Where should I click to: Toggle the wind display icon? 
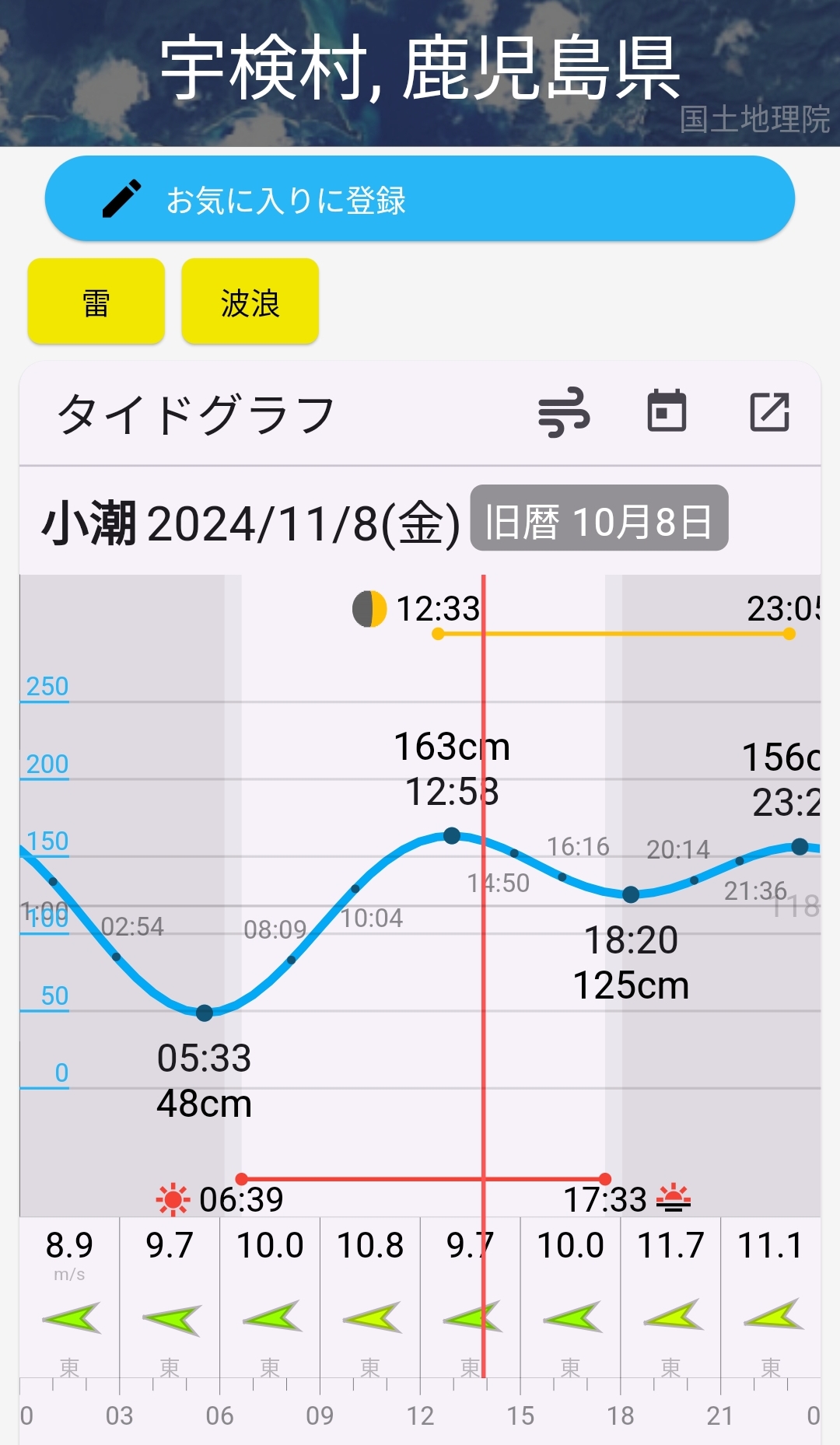click(564, 412)
